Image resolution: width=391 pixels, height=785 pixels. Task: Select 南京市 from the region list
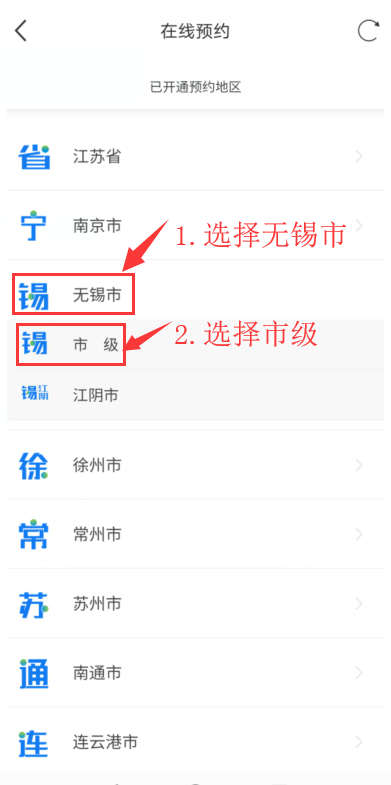[x=195, y=226]
